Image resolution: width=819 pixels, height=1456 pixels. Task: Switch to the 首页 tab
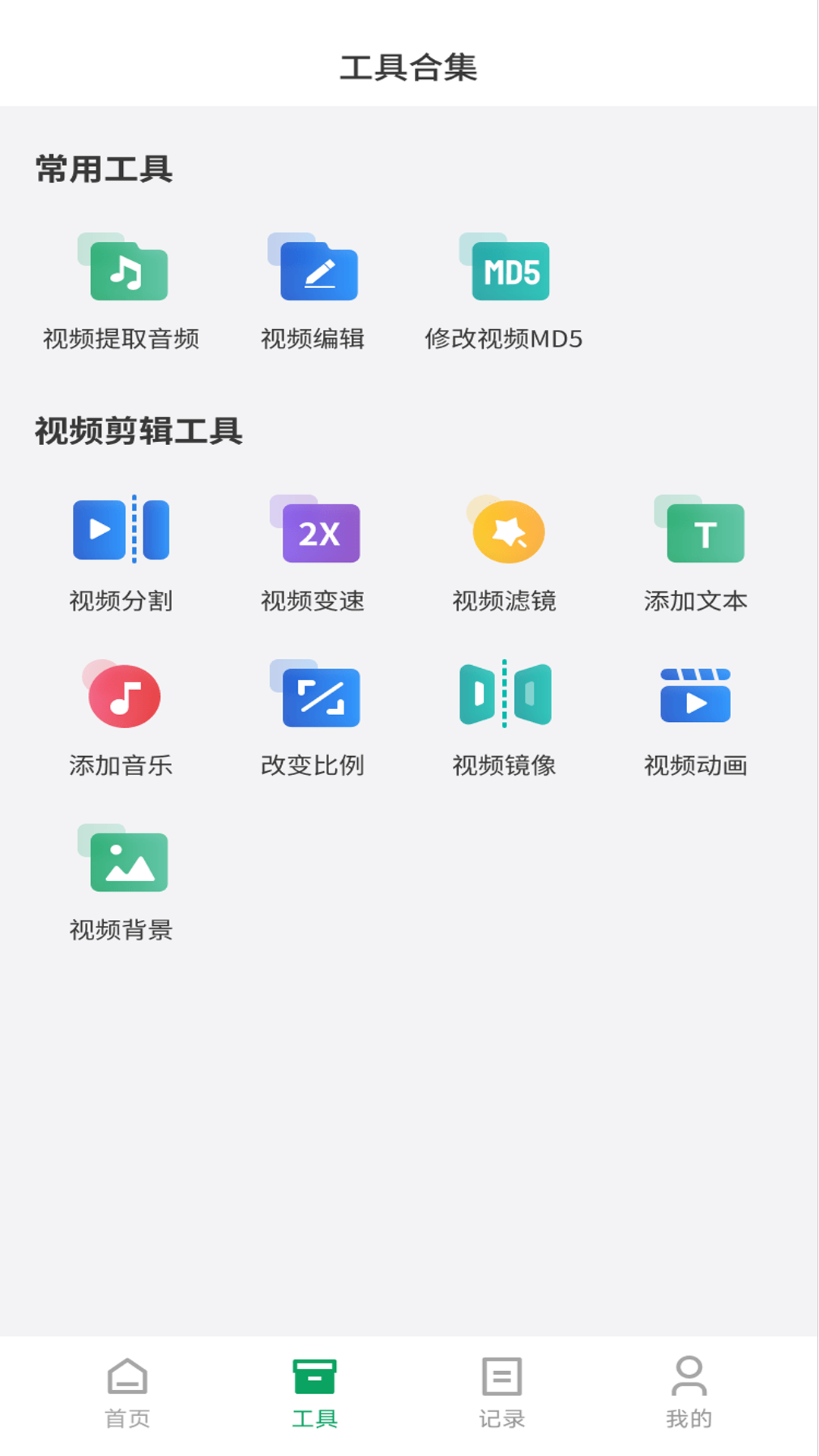[127, 1392]
